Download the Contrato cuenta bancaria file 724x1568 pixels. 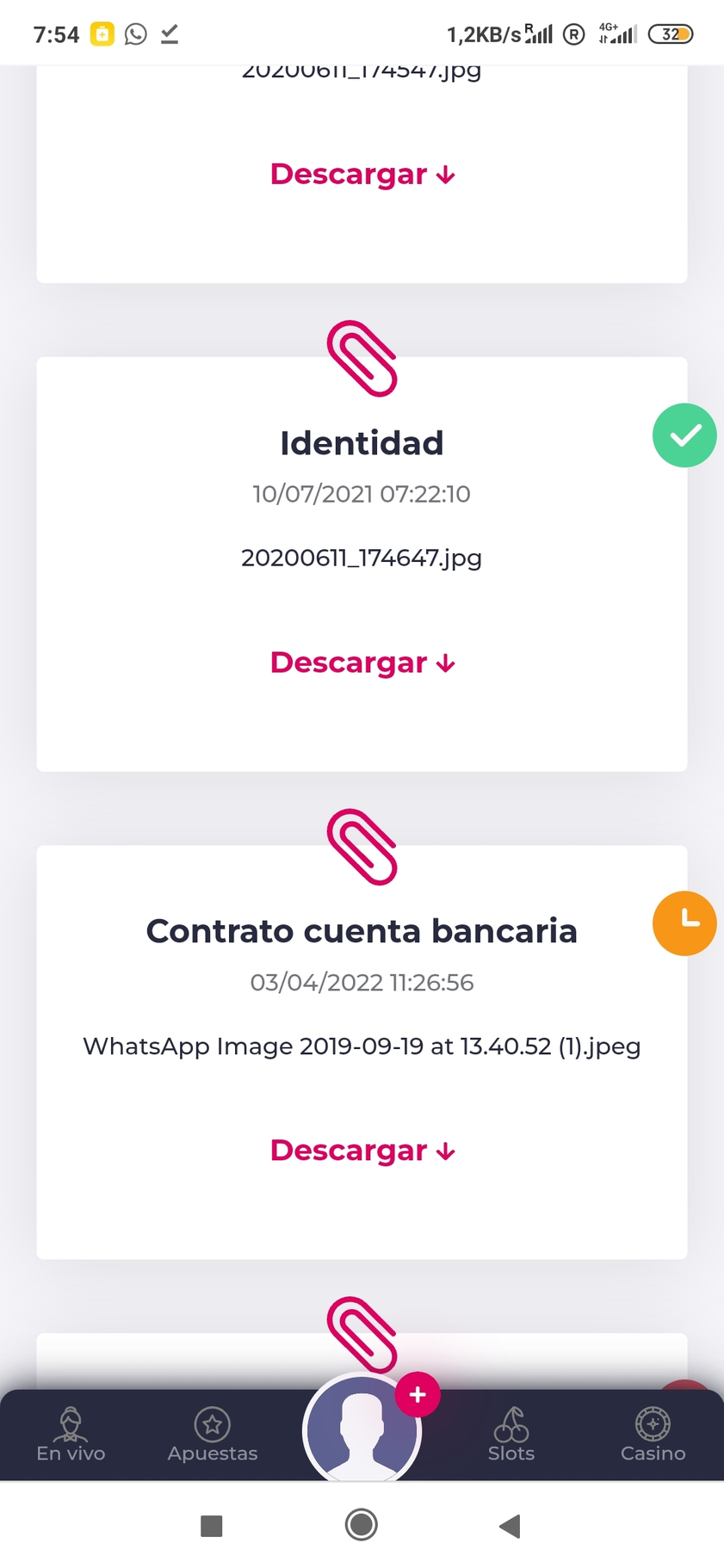tap(362, 1151)
